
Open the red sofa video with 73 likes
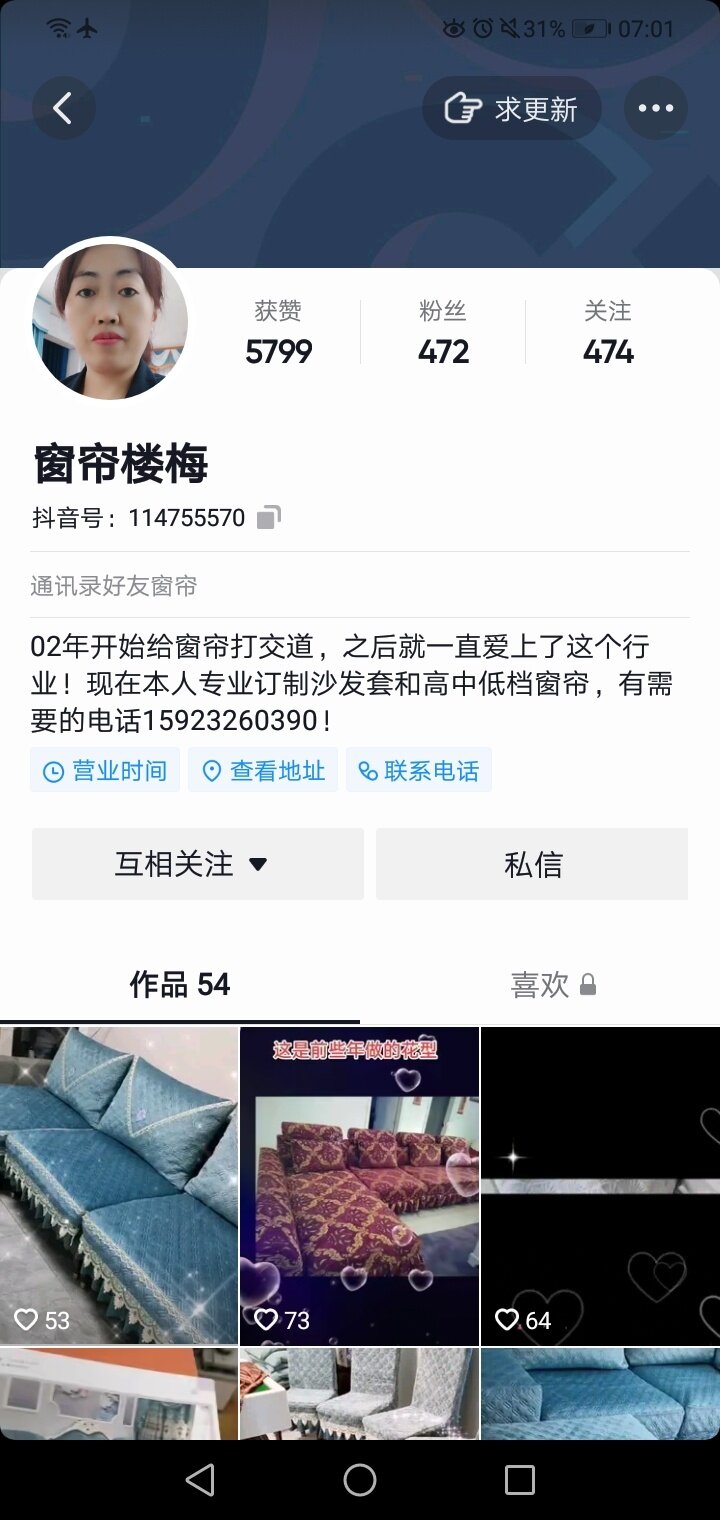click(x=359, y=1185)
